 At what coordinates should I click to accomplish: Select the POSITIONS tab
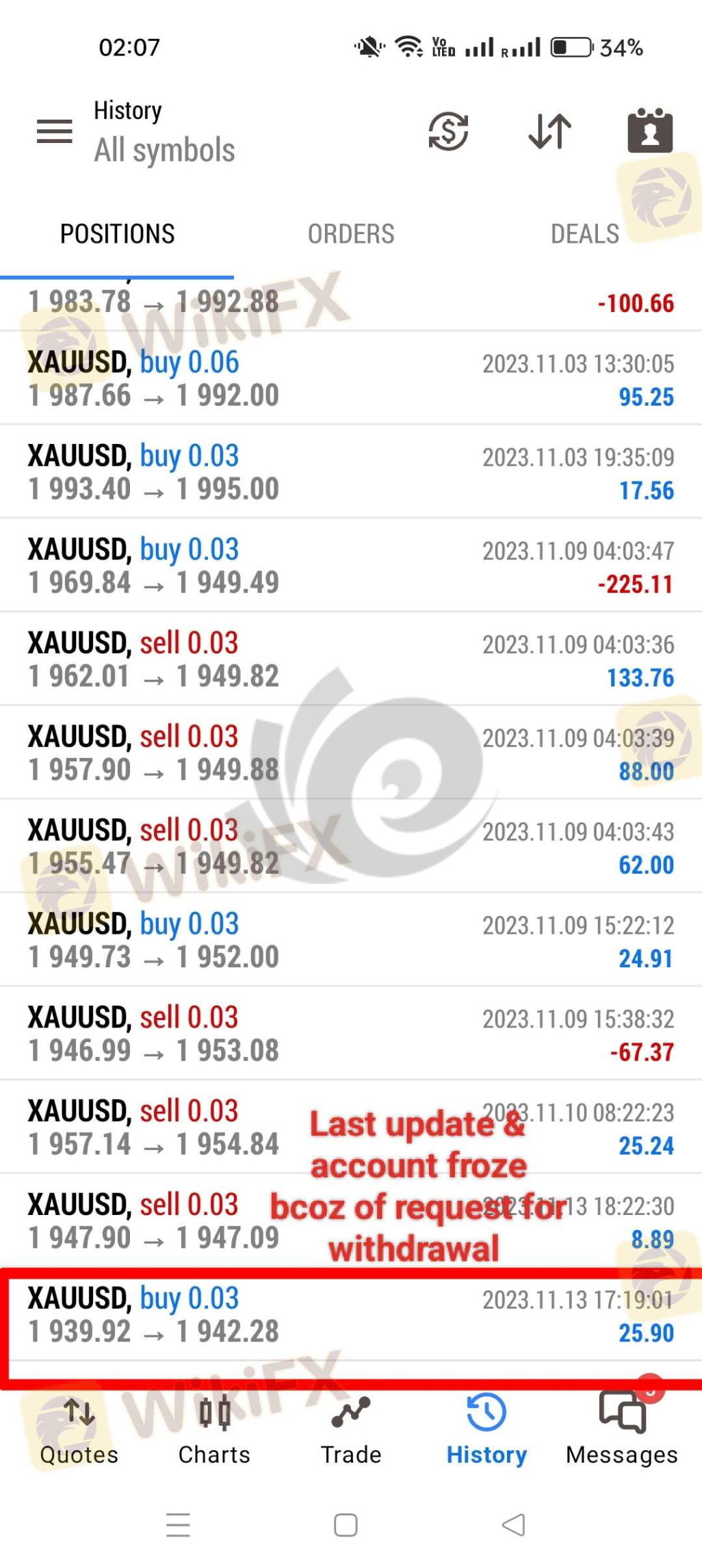pos(117,234)
